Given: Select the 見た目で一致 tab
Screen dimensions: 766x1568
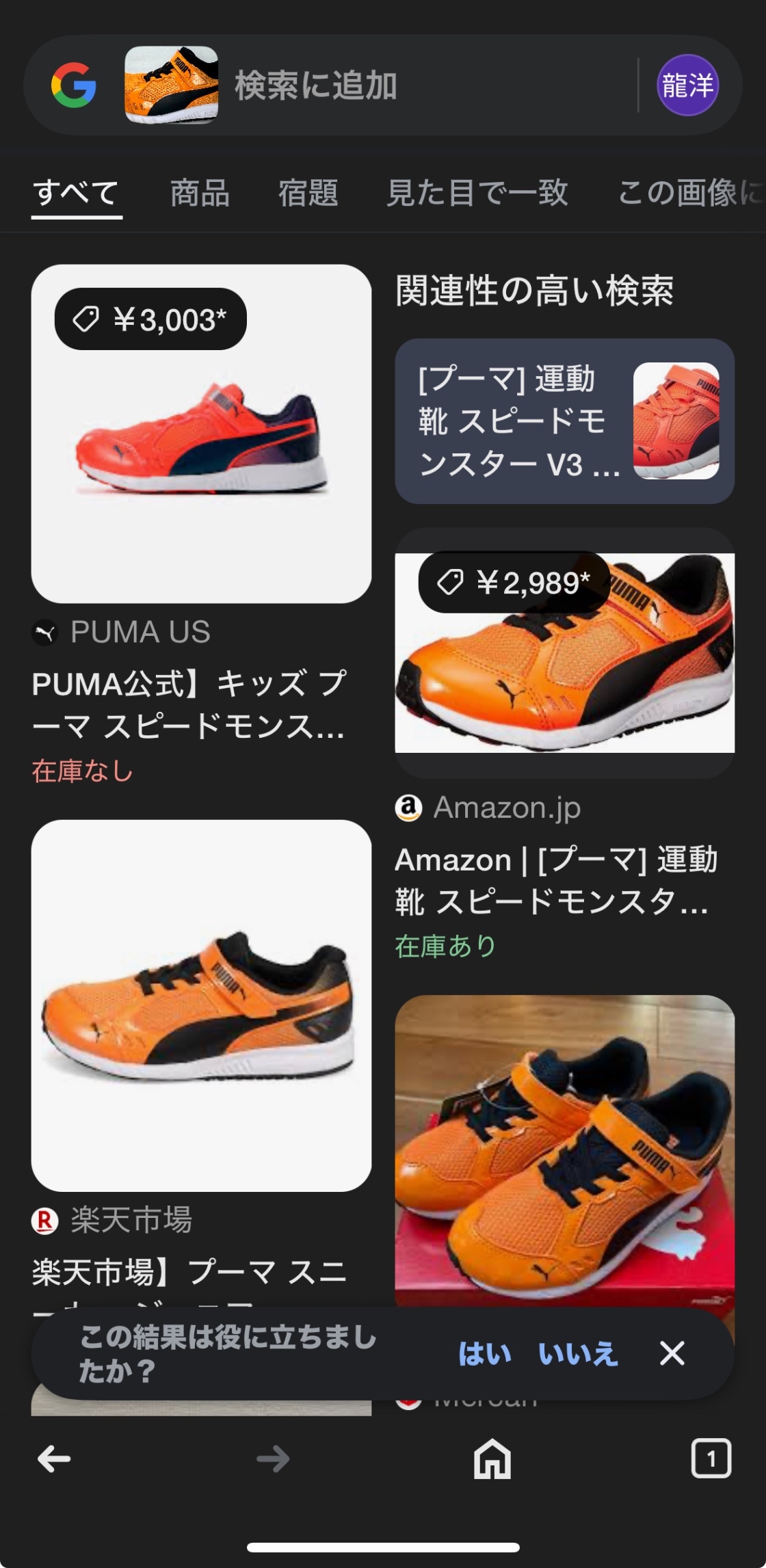Looking at the screenshot, I should point(477,193).
